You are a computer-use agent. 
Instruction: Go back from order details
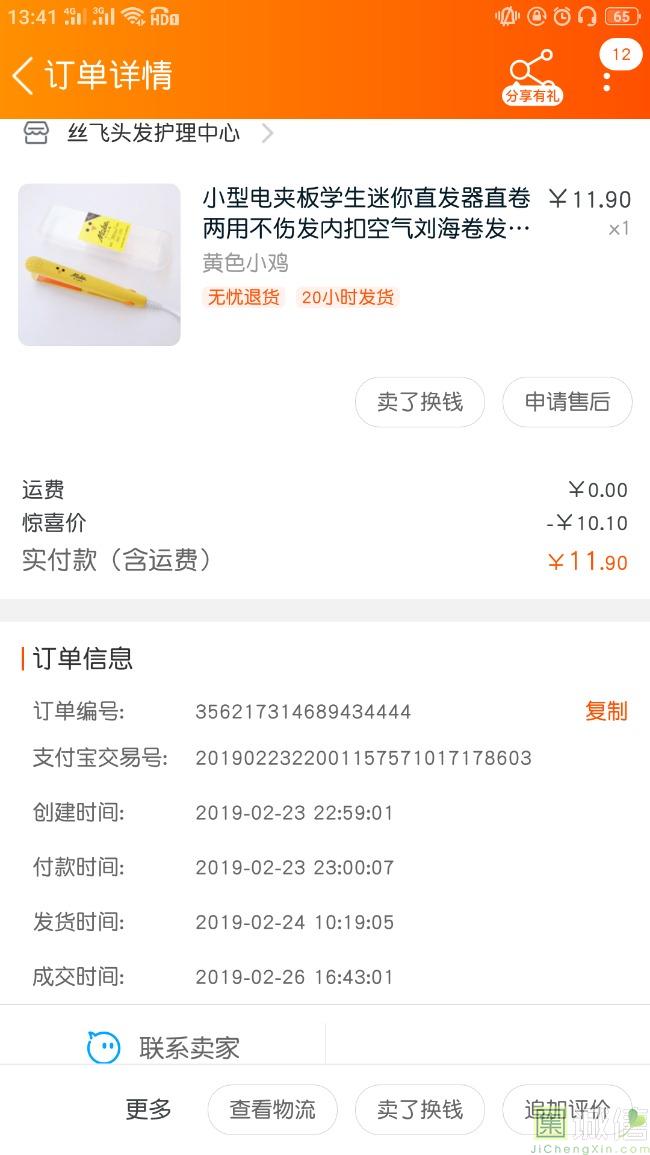(x=24, y=75)
